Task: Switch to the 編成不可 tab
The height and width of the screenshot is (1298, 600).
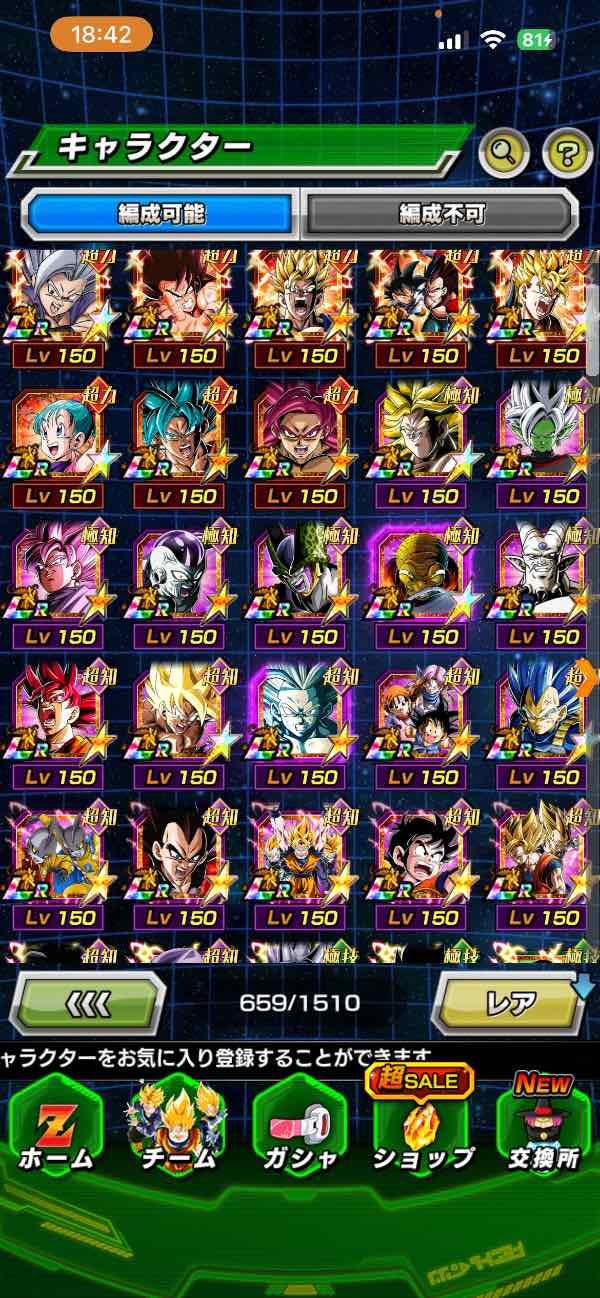Action: [441, 214]
